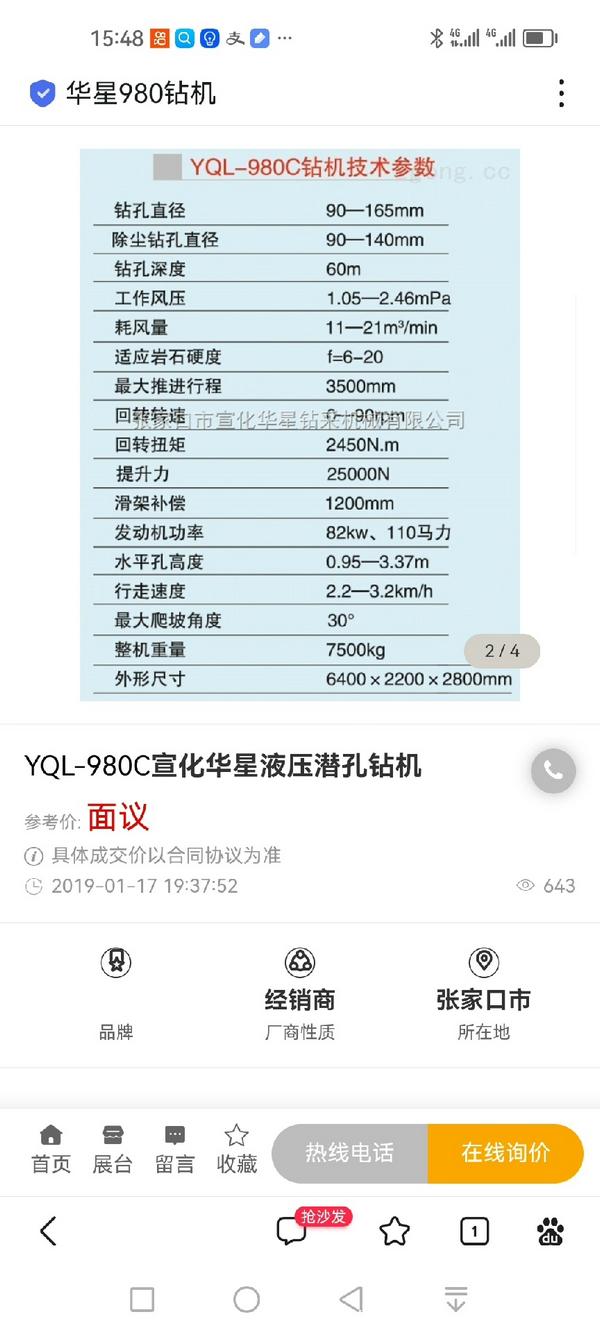Open the YQL-980C specification image
The width and height of the screenshot is (600, 1333).
[x=299, y=425]
